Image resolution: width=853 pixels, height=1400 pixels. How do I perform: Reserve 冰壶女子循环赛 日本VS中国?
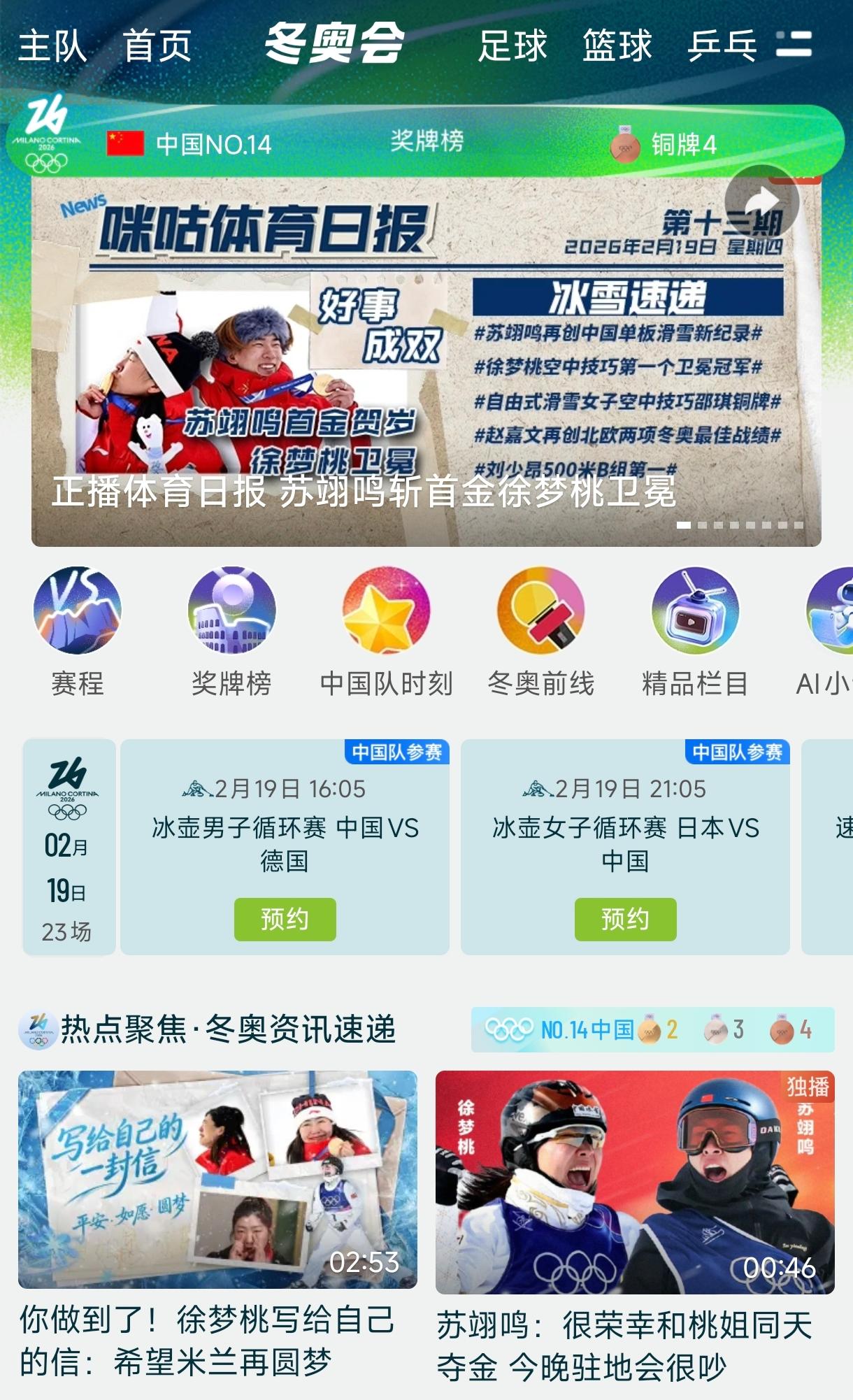(625, 919)
